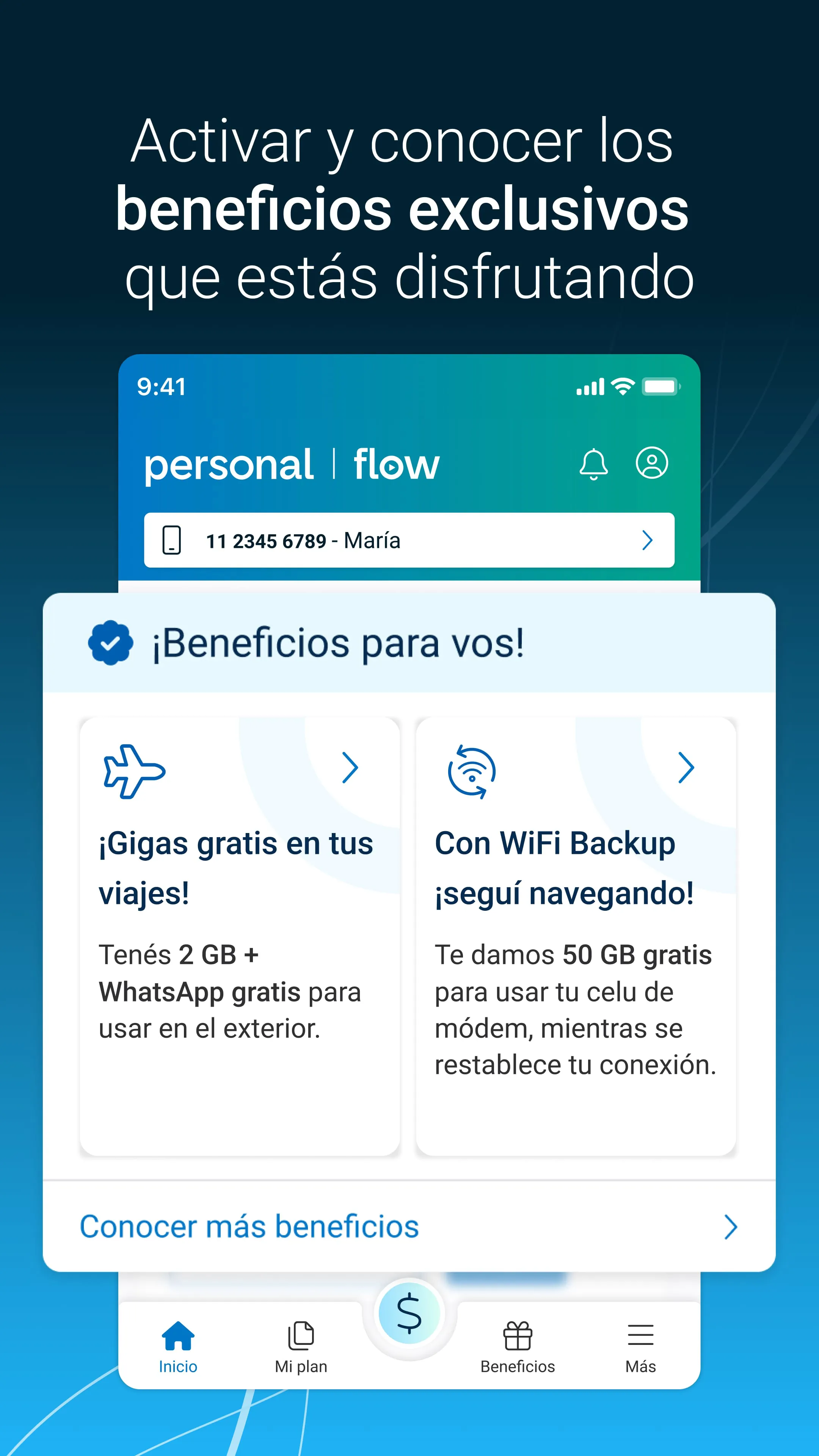This screenshot has width=819, height=1456.
Task: Open details on the Gigas gratis card chevron
Action: [351, 767]
